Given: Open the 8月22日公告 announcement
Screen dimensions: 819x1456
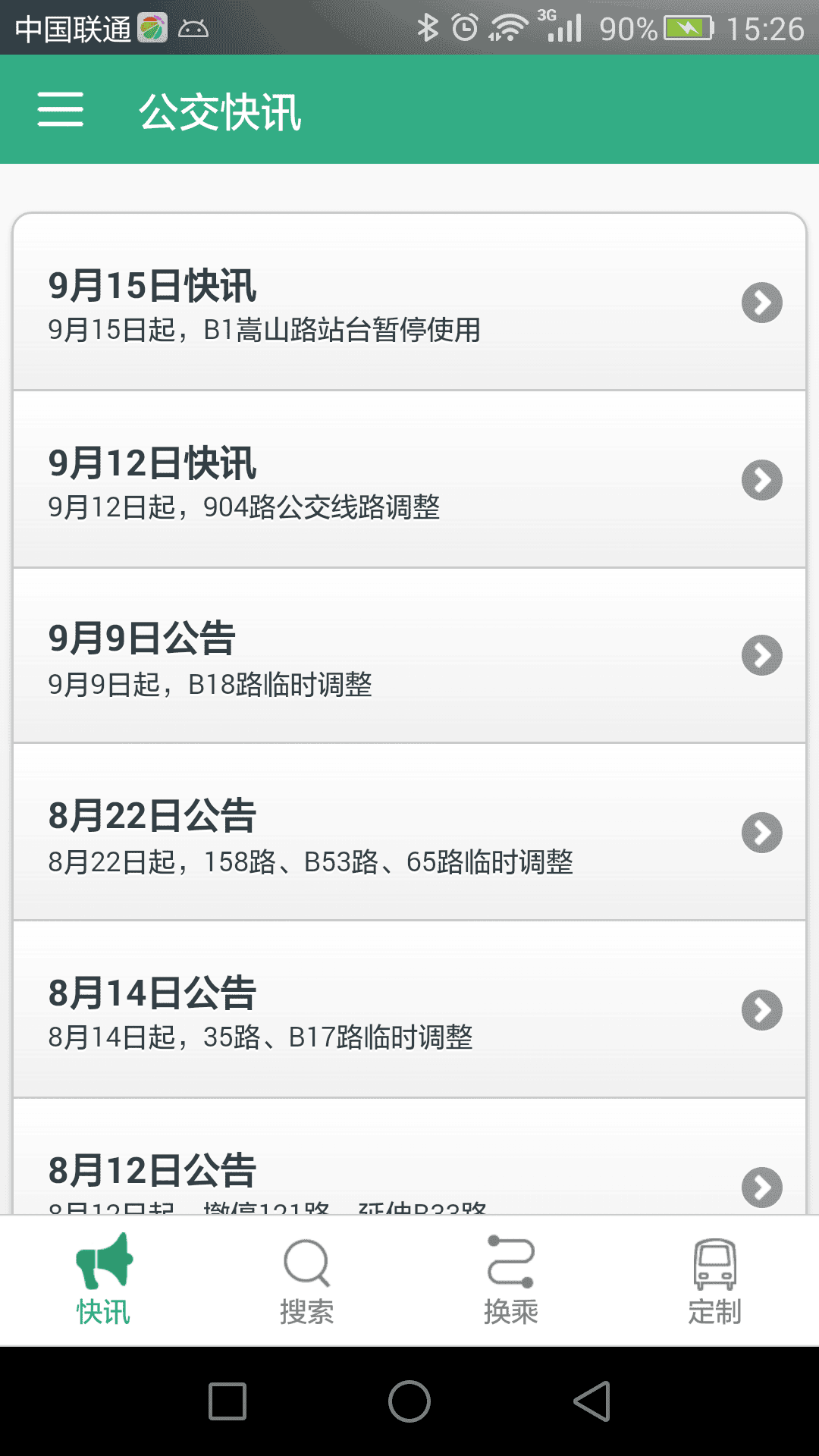Looking at the screenshot, I should click(409, 833).
